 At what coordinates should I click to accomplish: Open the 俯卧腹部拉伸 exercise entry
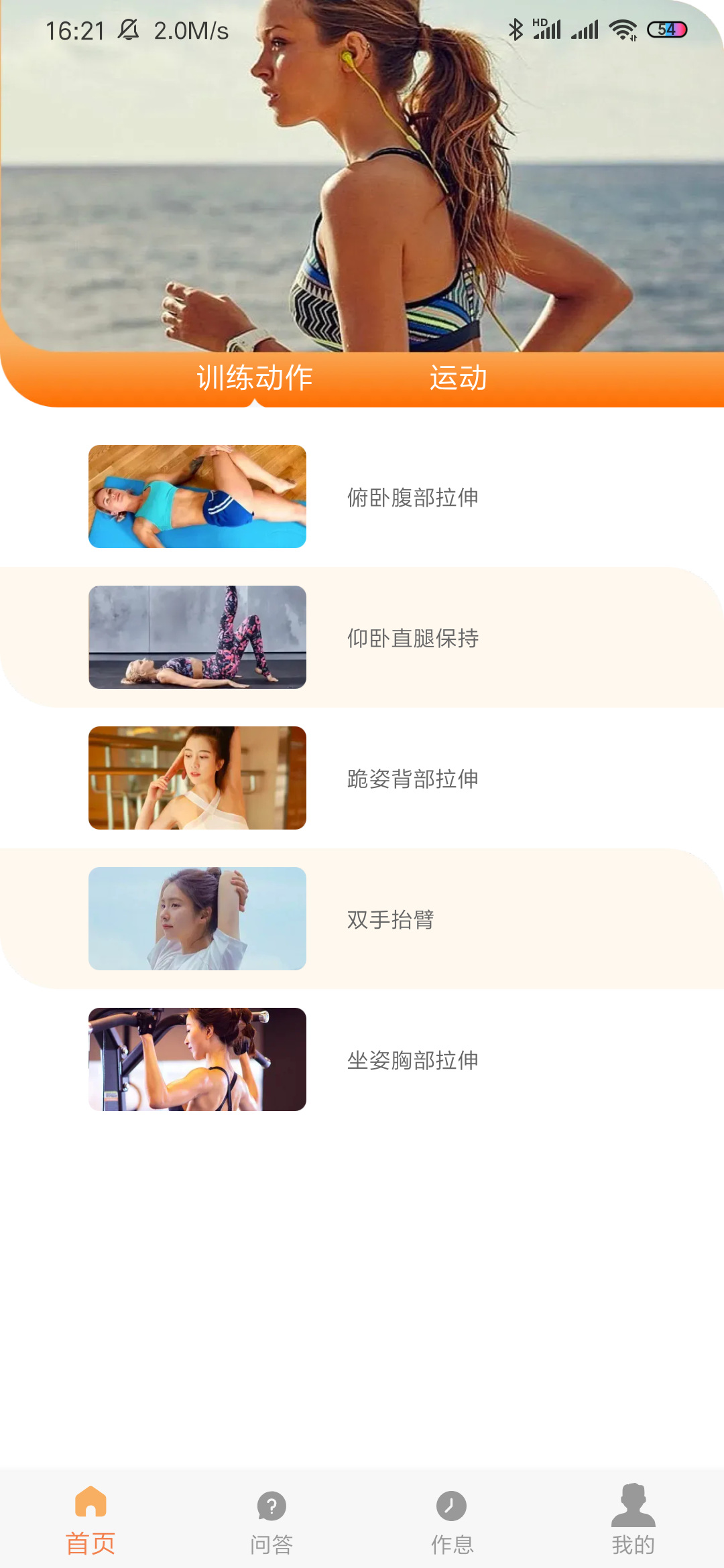413,499
